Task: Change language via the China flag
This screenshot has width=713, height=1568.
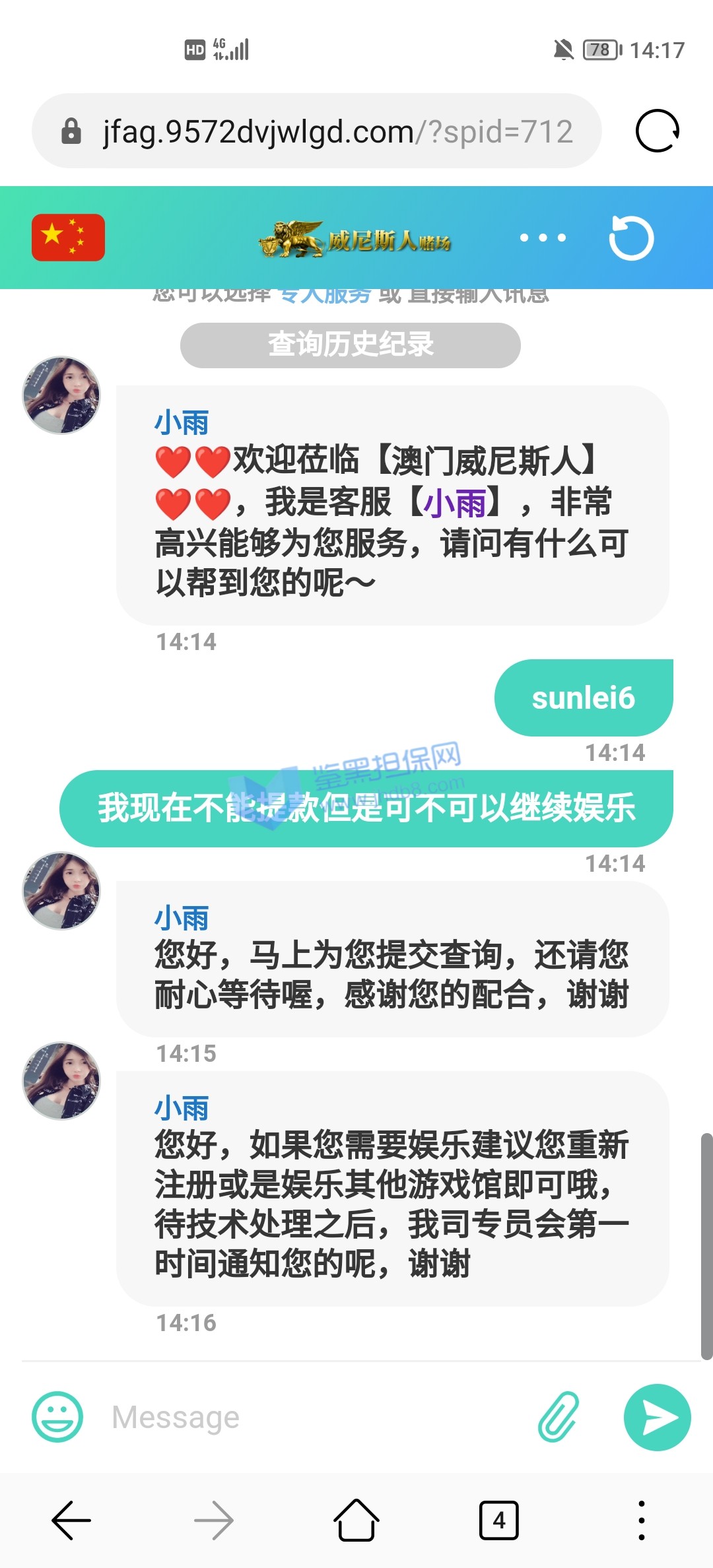Action: click(x=68, y=238)
